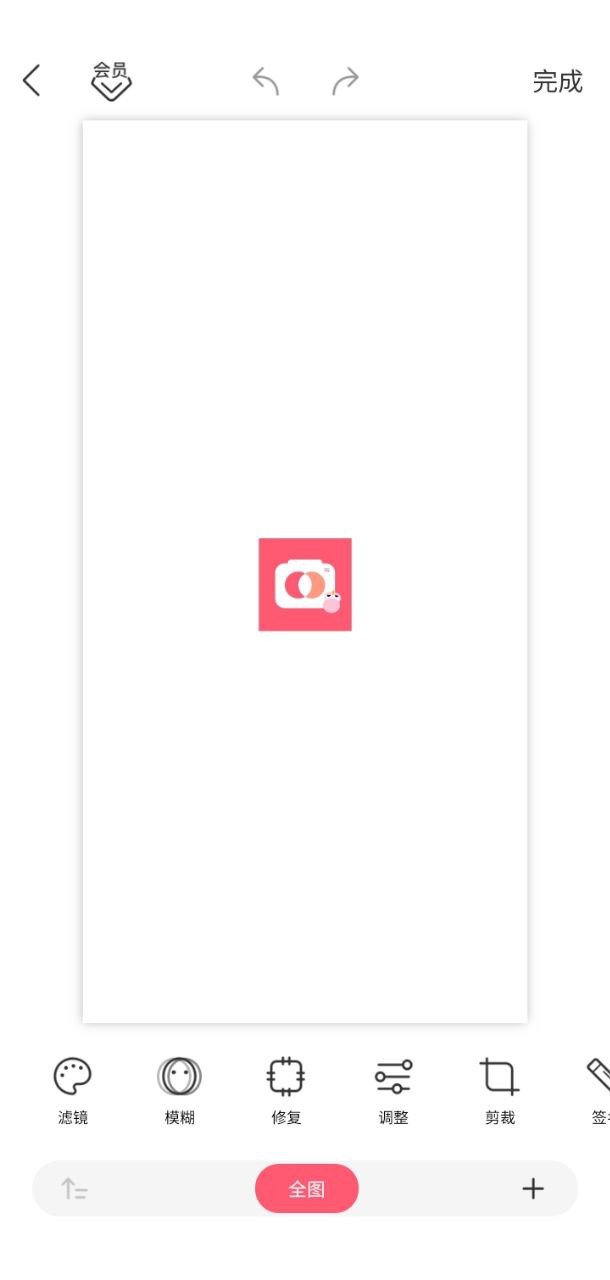Open the 修复 repair tool
The image size is (610, 1280).
286,1090
